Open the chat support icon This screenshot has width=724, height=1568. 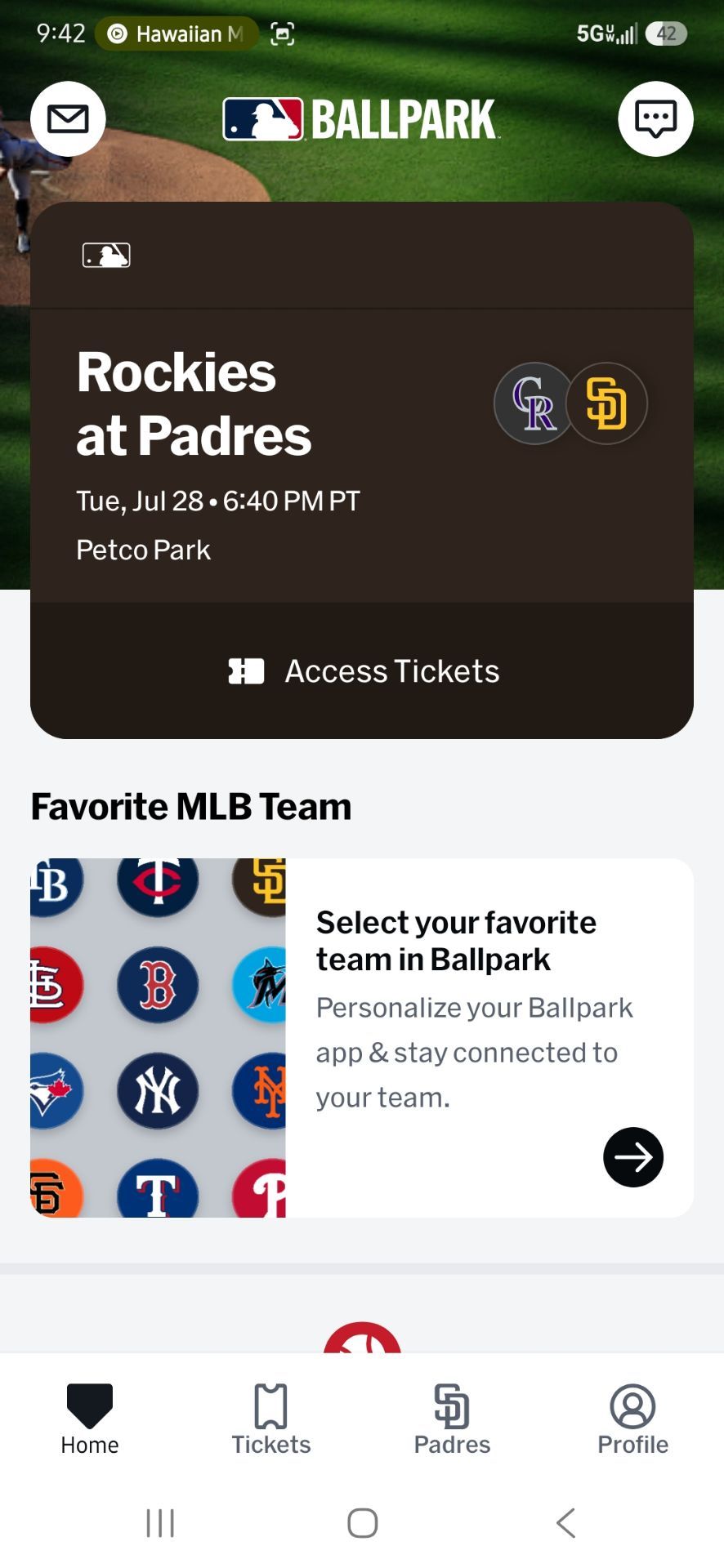coord(655,119)
